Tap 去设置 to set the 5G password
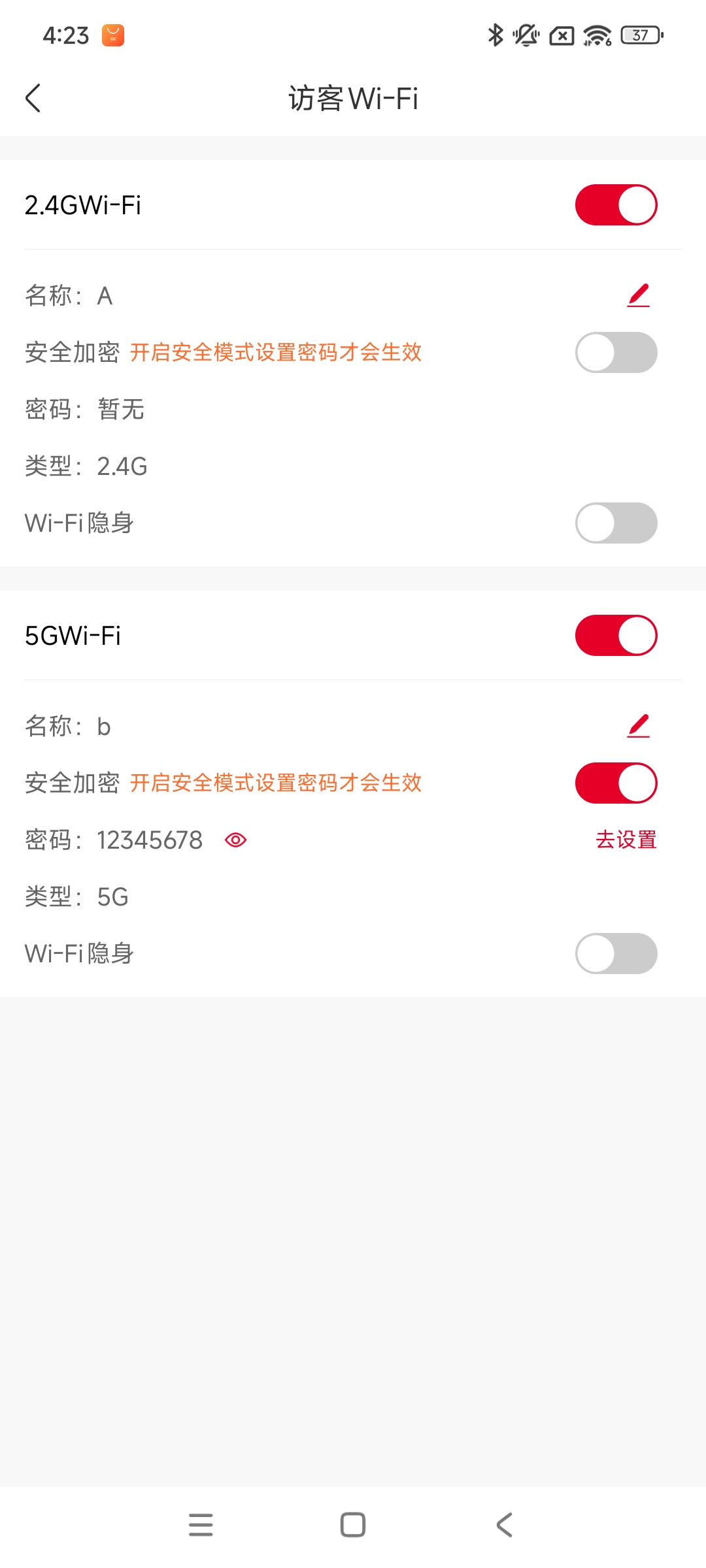Viewport: 706px width, 1568px height. pos(626,840)
